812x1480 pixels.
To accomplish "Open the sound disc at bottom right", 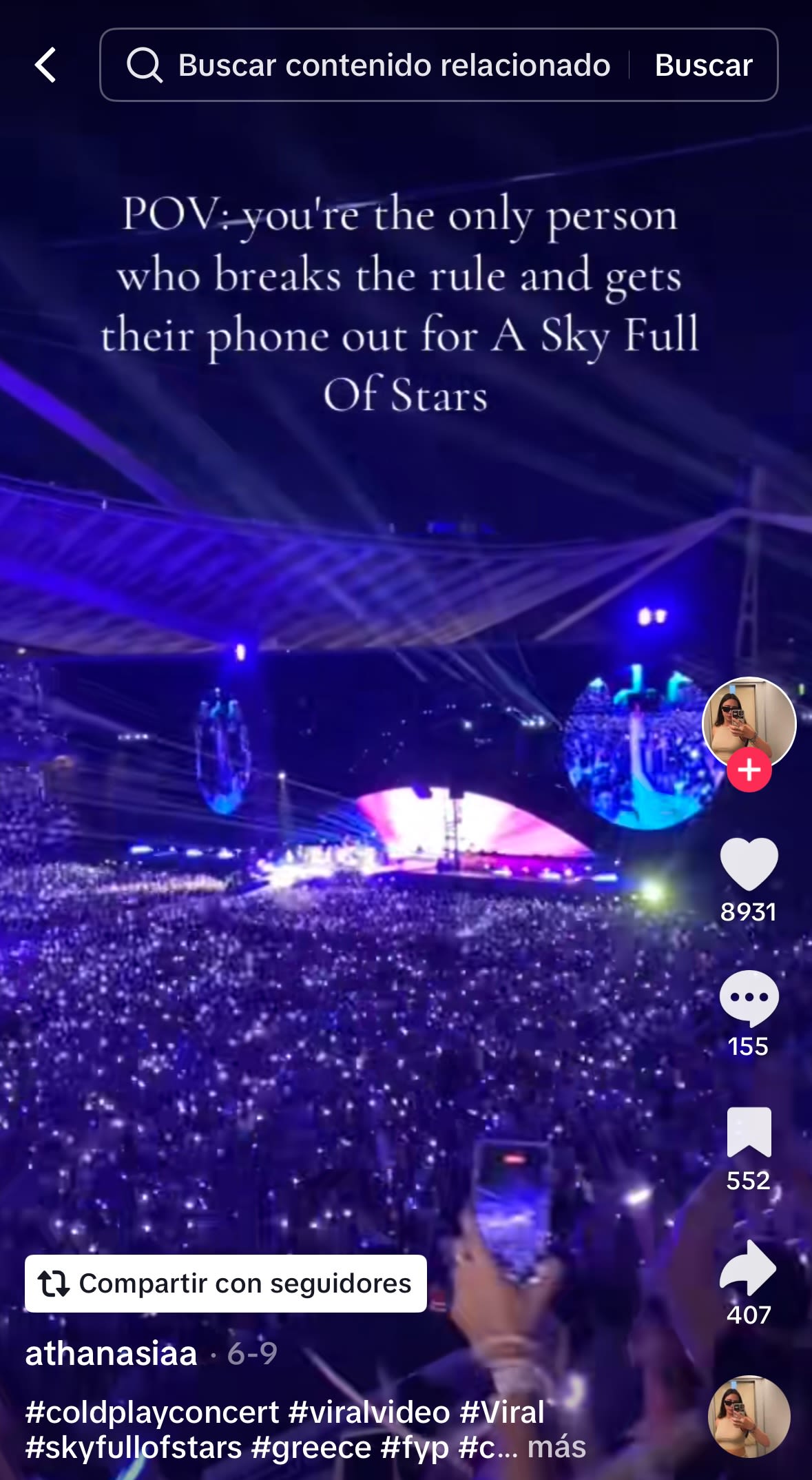I will click(749, 1417).
